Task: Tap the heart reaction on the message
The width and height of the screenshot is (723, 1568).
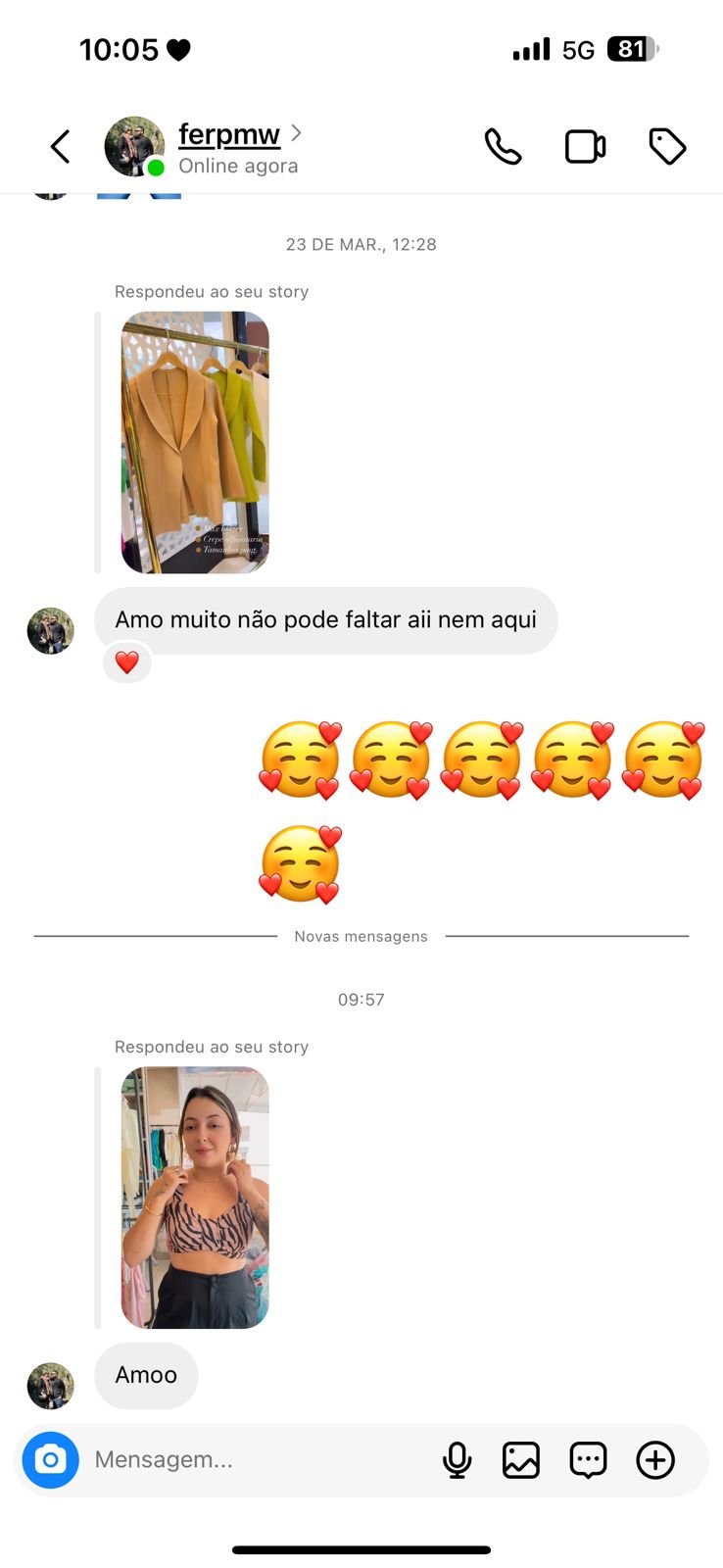Action: tap(127, 662)
